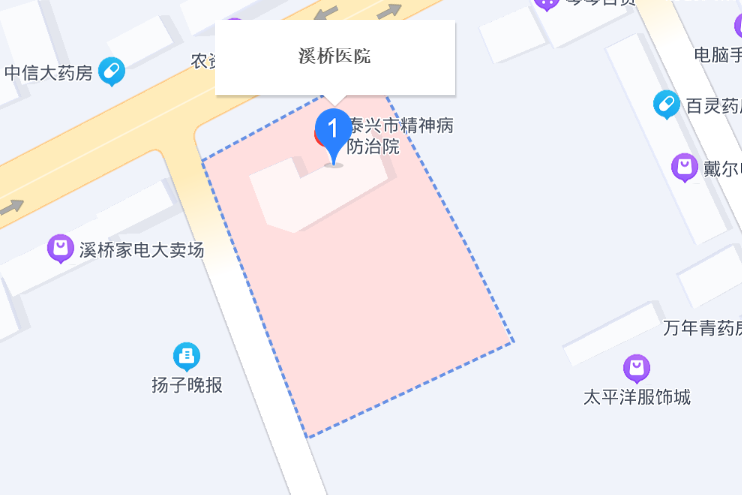Select the 溪桥家电大卖场 shop marker
The image size is (742, 495).
point(61,248)
